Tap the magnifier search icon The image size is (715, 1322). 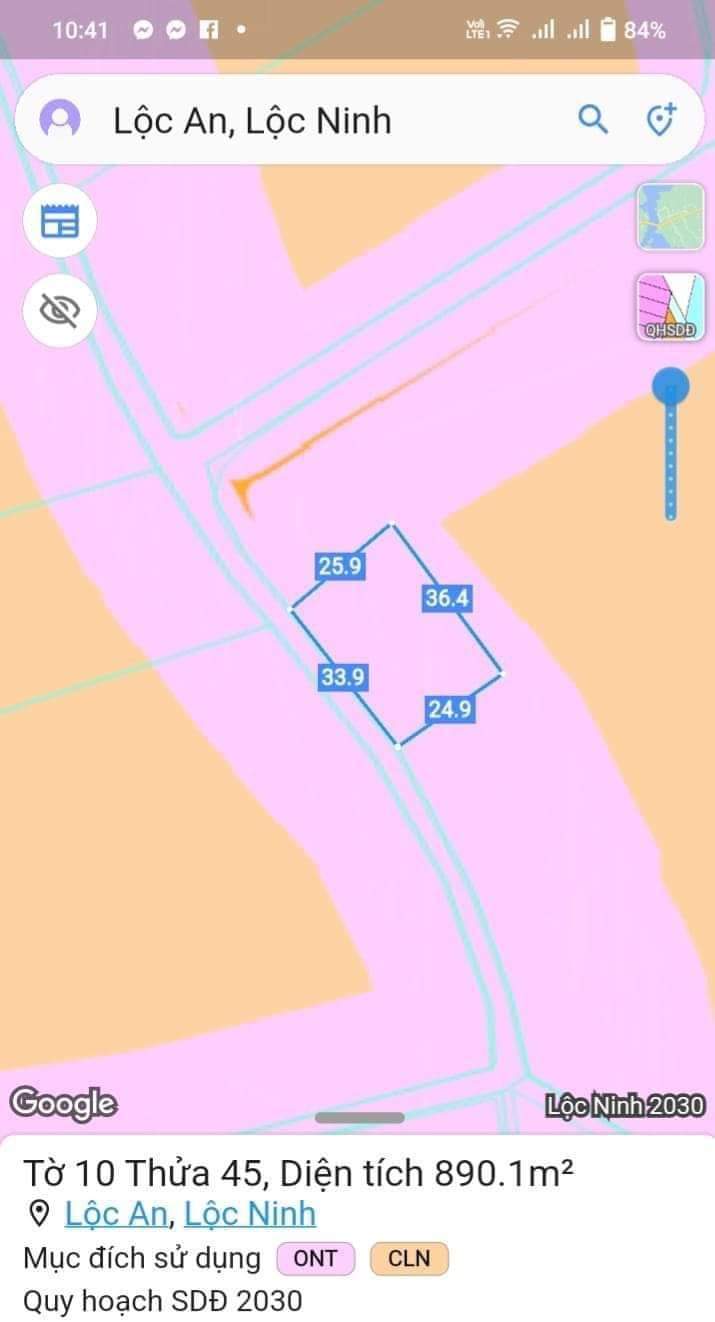(593, 120)
